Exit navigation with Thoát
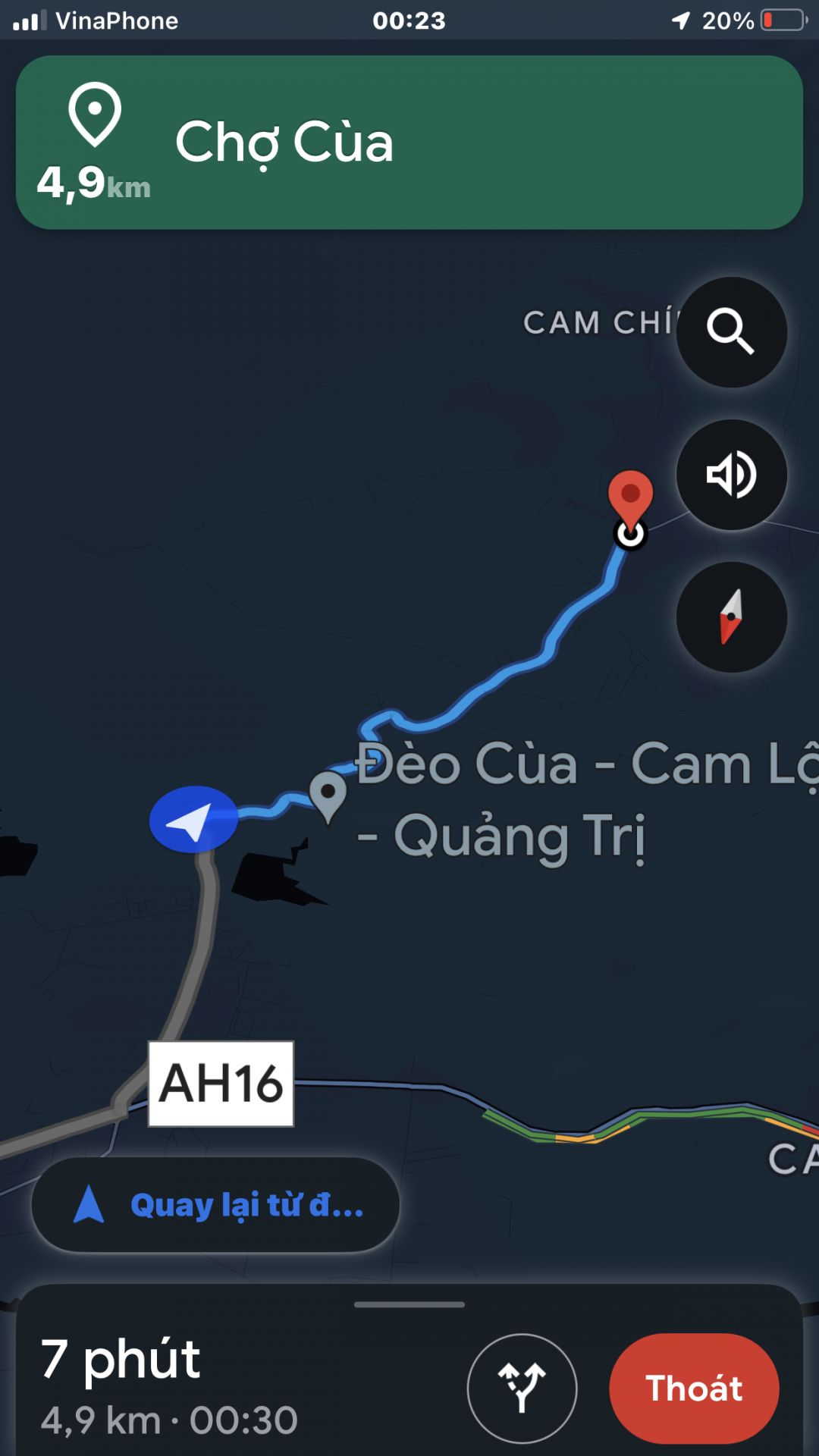This screenshot has height=1456, width=819. pos(694,1388)
